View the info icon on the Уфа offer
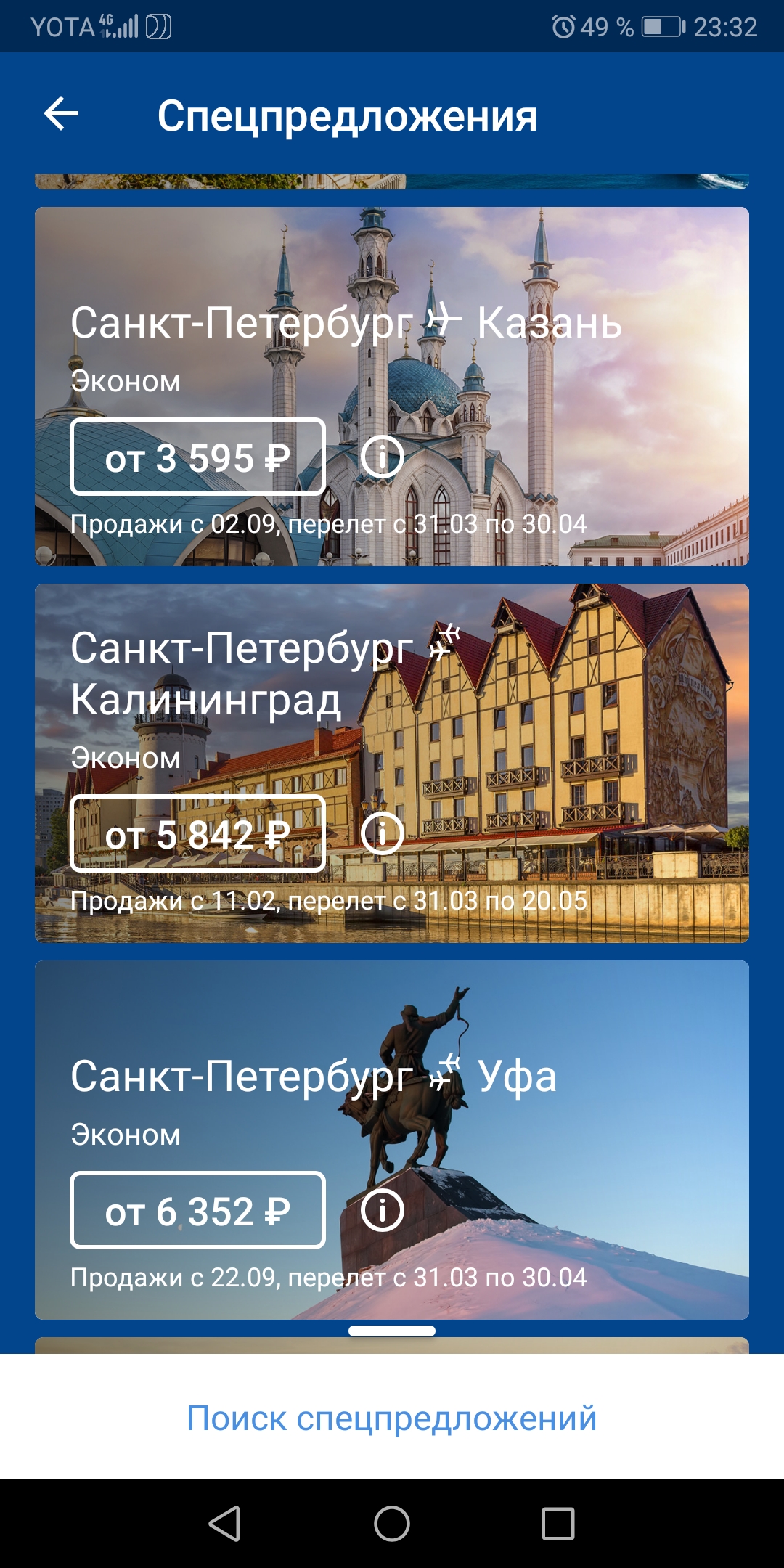 [x=382, y=1210]
